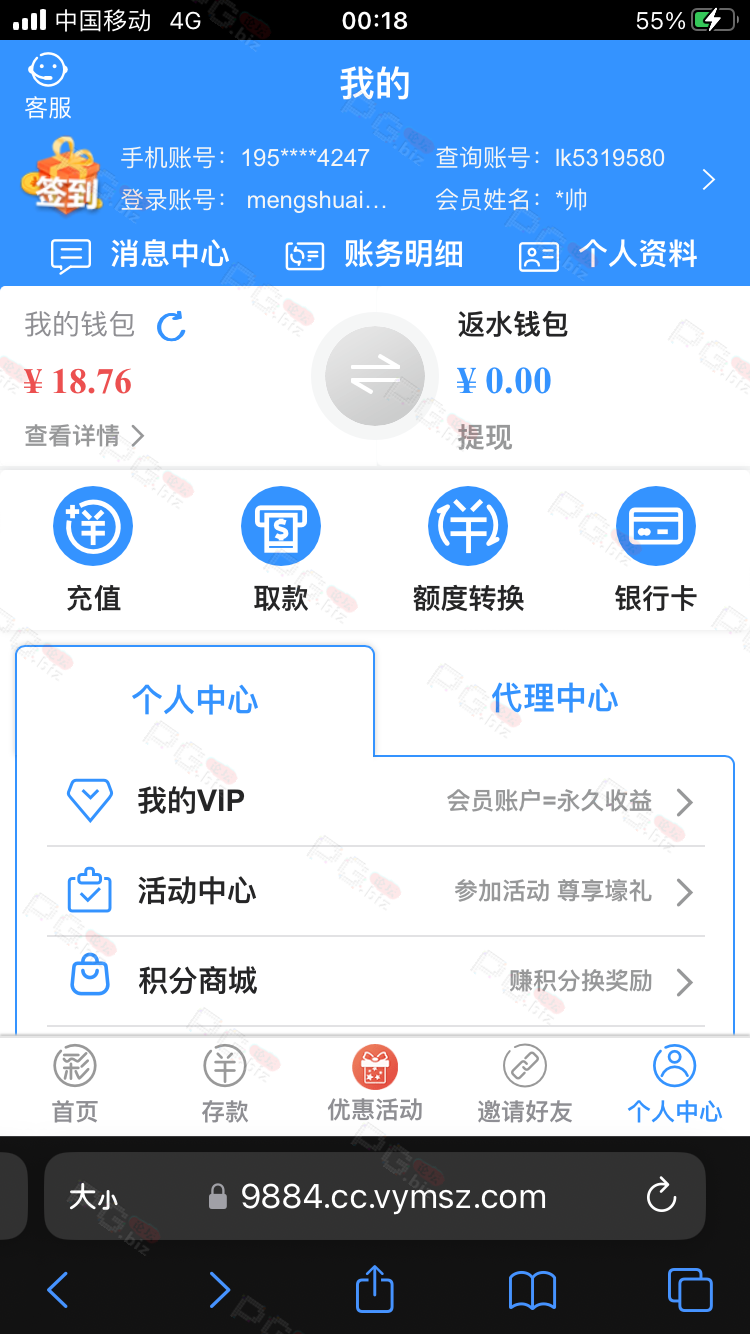Image resolution: width=750 pixels, height=1334 pixels.
Task: Refresh my wallet balance
Action: [x=172, y=326]
